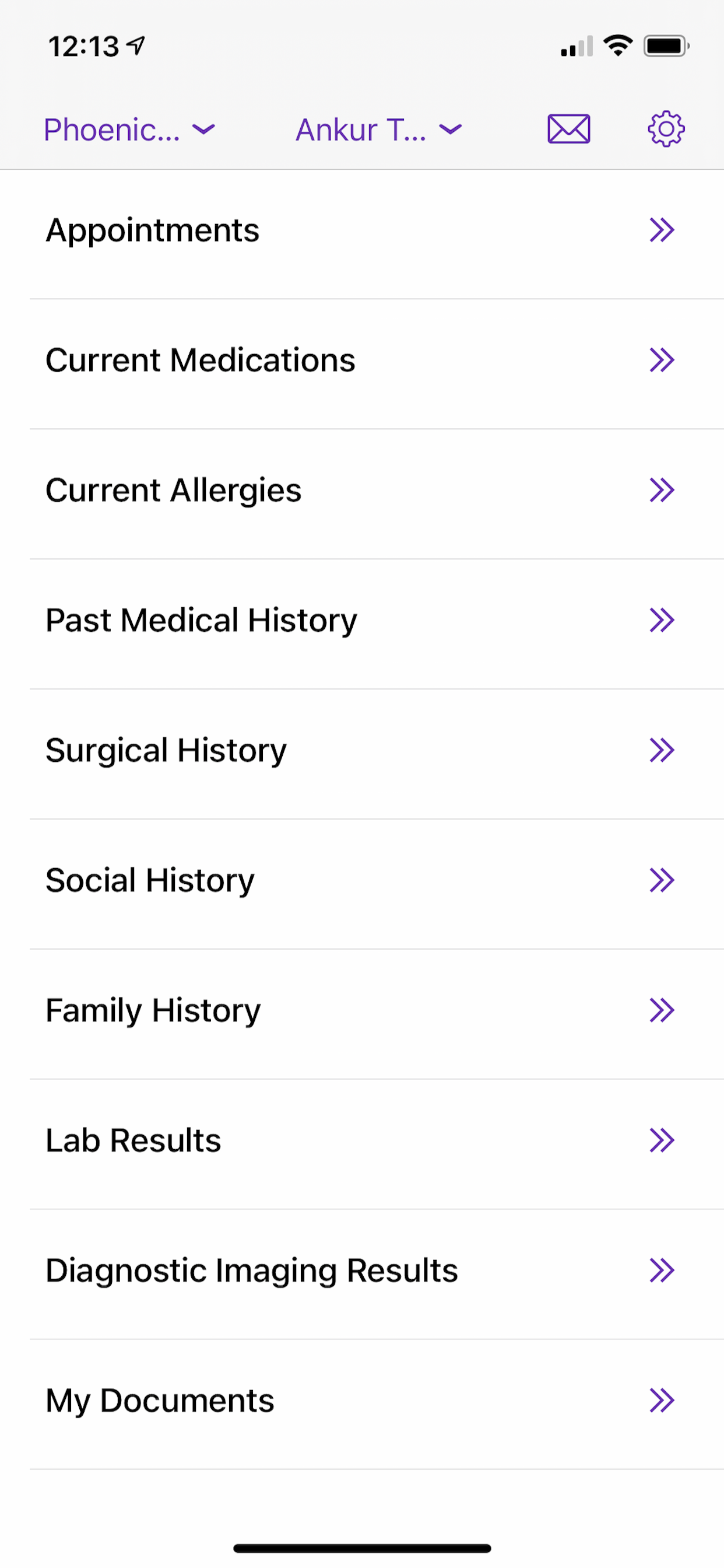Expand the Ankur T... patient dropdown
724x1568 pixels.
(x=378, y=128)
